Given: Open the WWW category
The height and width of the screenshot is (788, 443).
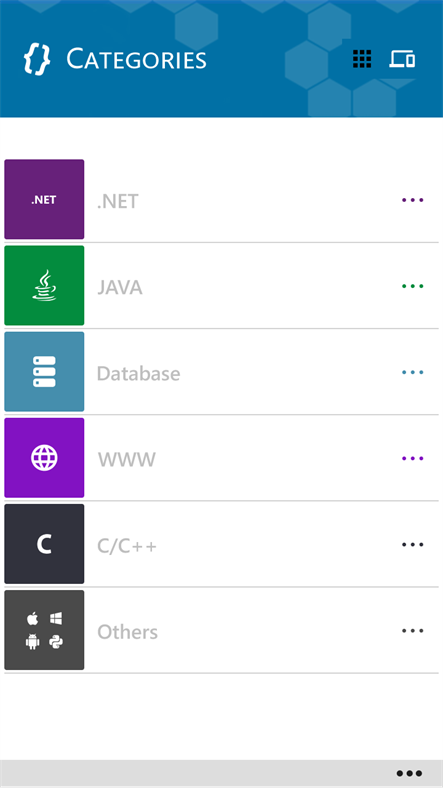Looking at the screenshot, I should coord(222,458).
